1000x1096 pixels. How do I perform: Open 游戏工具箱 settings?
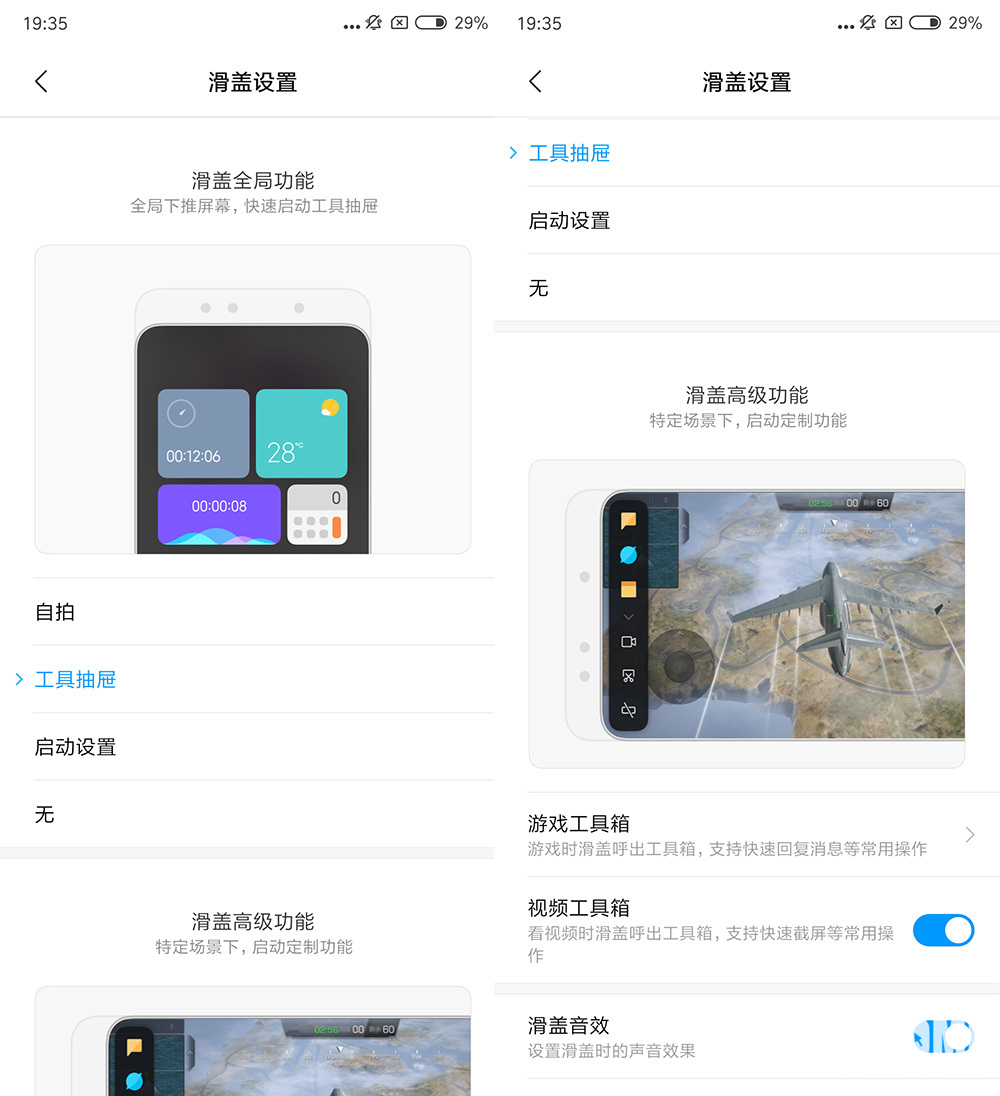745,835
